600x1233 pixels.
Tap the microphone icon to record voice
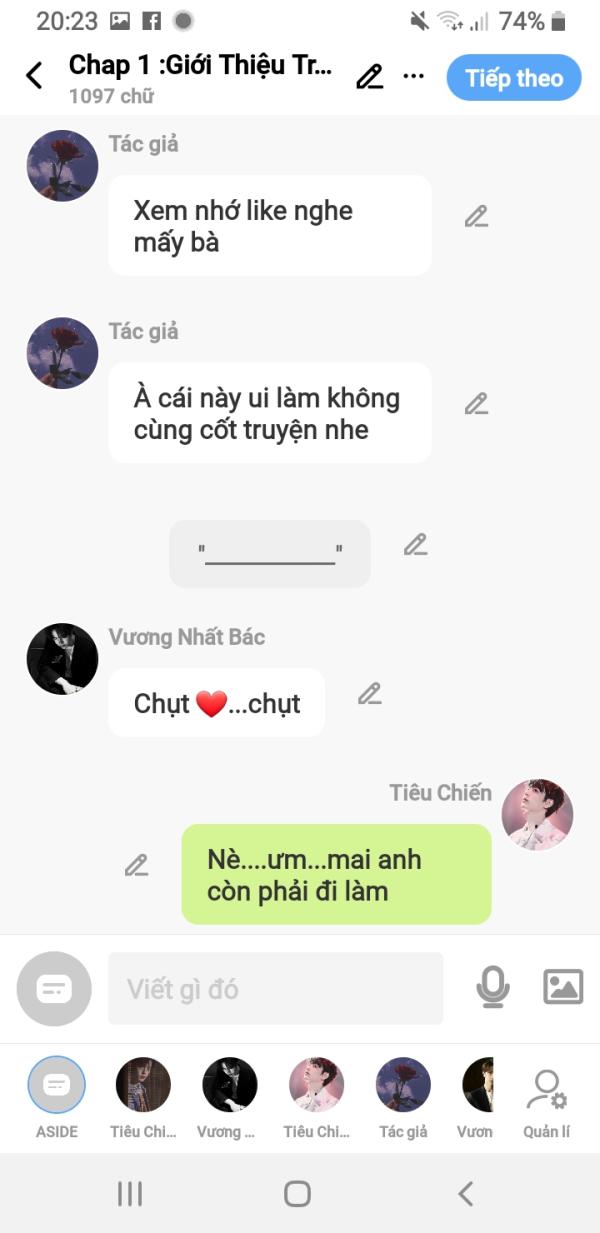(x=492, y=988)
